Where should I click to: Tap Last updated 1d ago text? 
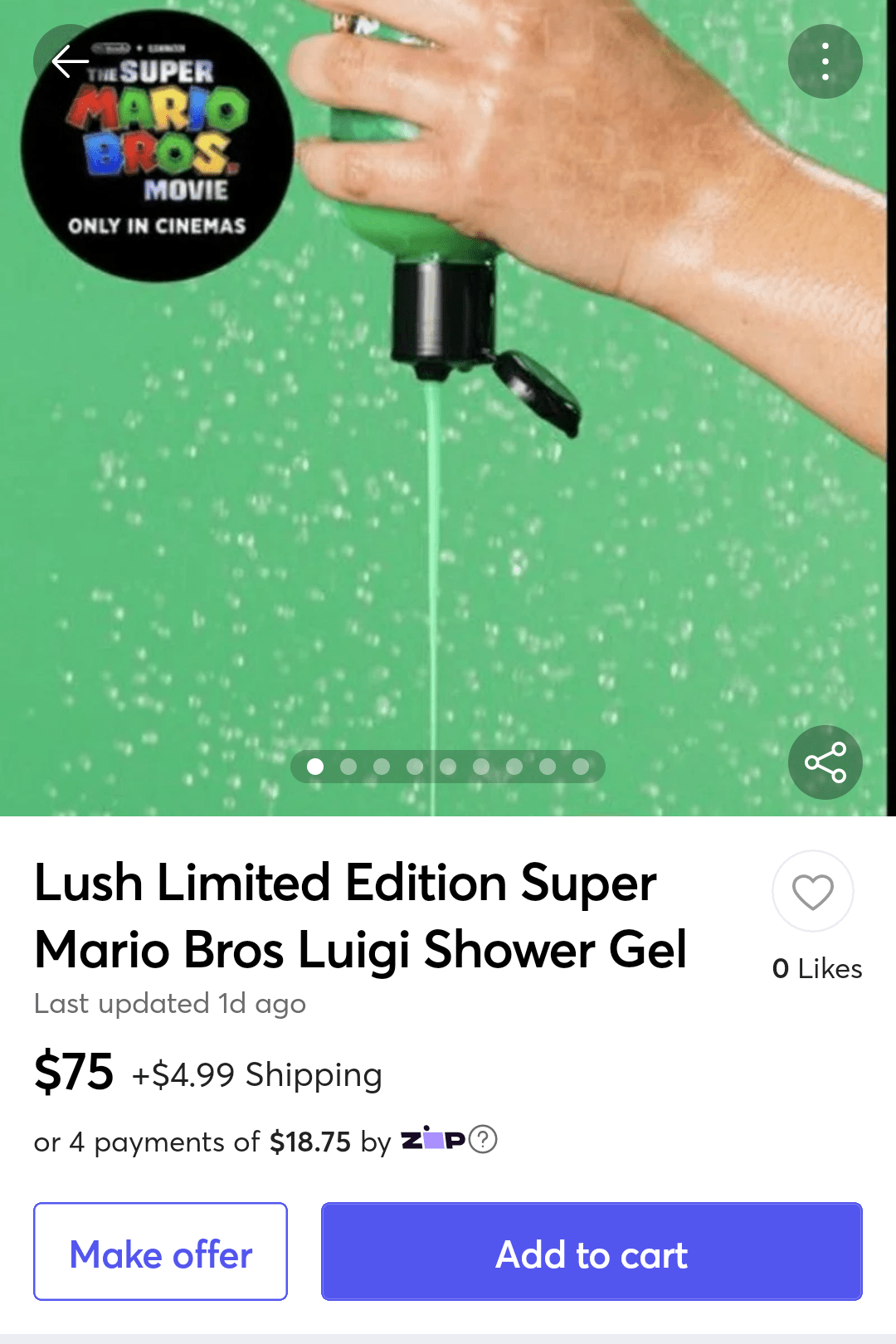pos(169,1003)
